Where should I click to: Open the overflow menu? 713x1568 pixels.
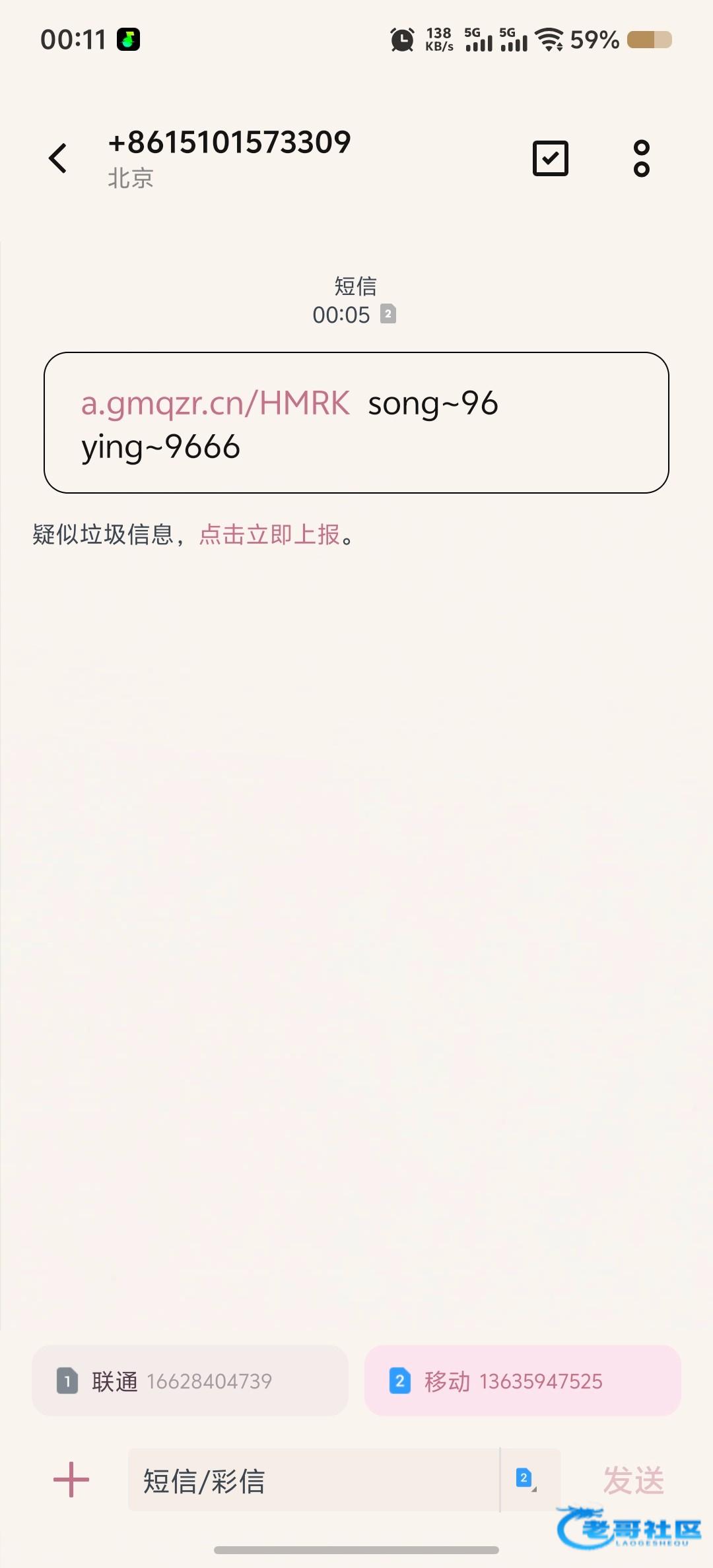coord(641,158)
